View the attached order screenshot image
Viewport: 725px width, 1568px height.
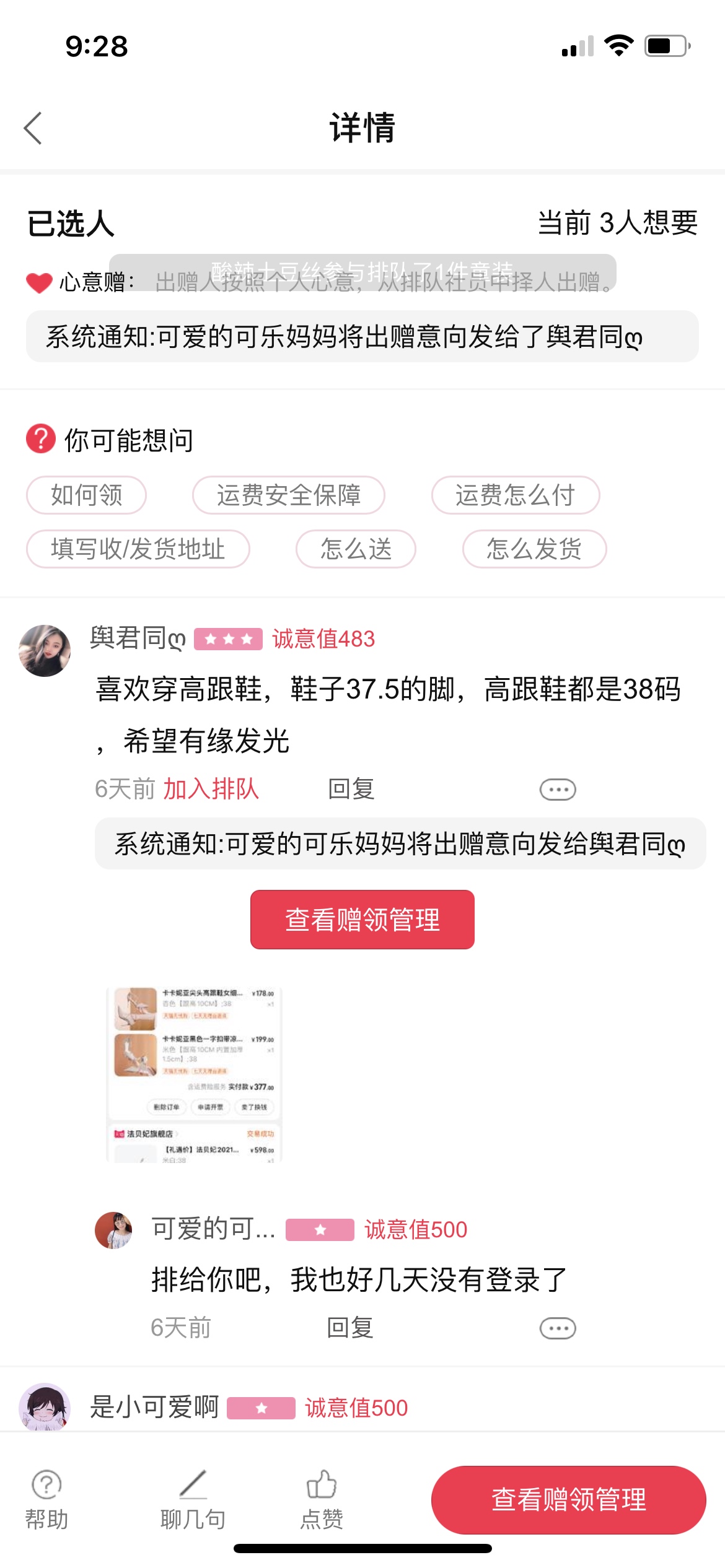[x=194, y=1074]
